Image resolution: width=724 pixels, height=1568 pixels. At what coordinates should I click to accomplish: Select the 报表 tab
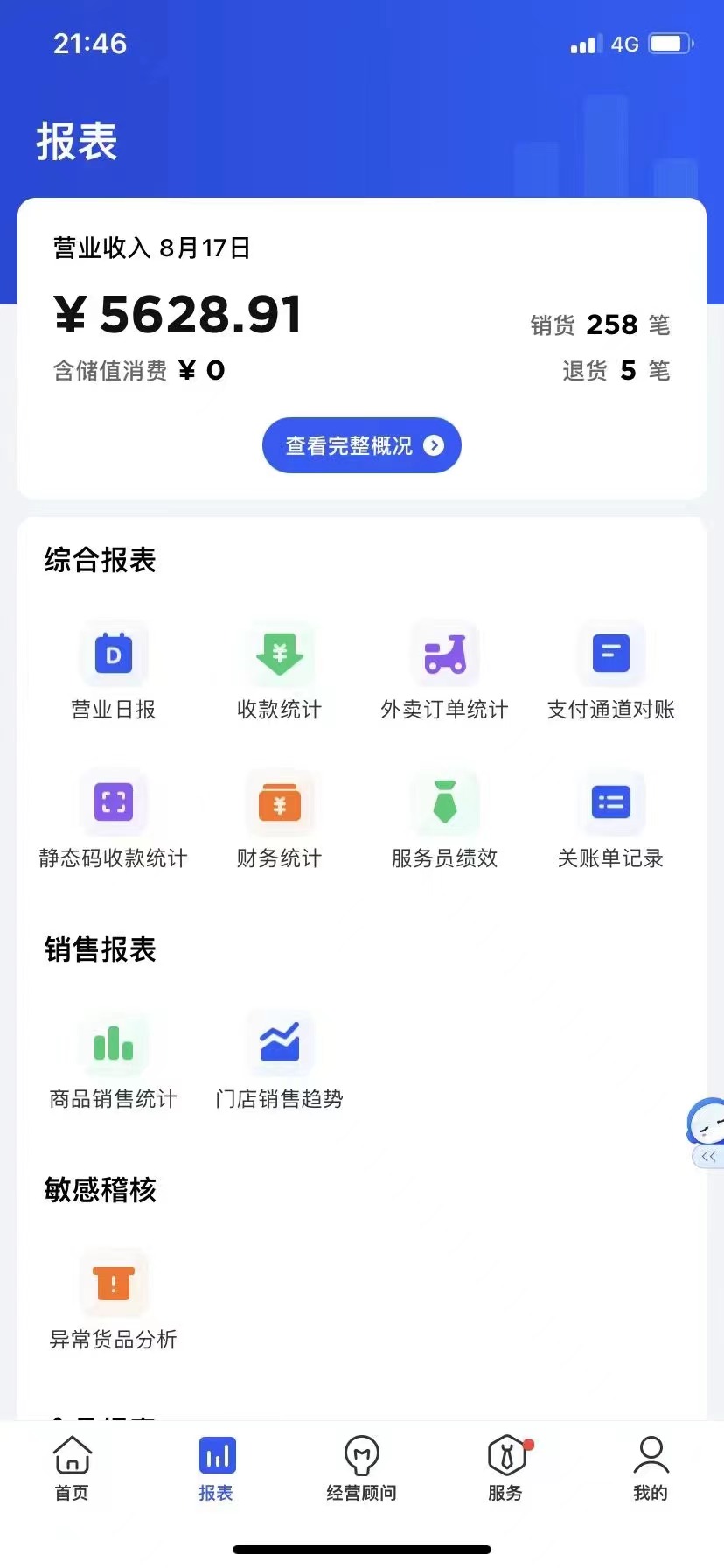coord(217,1469)
